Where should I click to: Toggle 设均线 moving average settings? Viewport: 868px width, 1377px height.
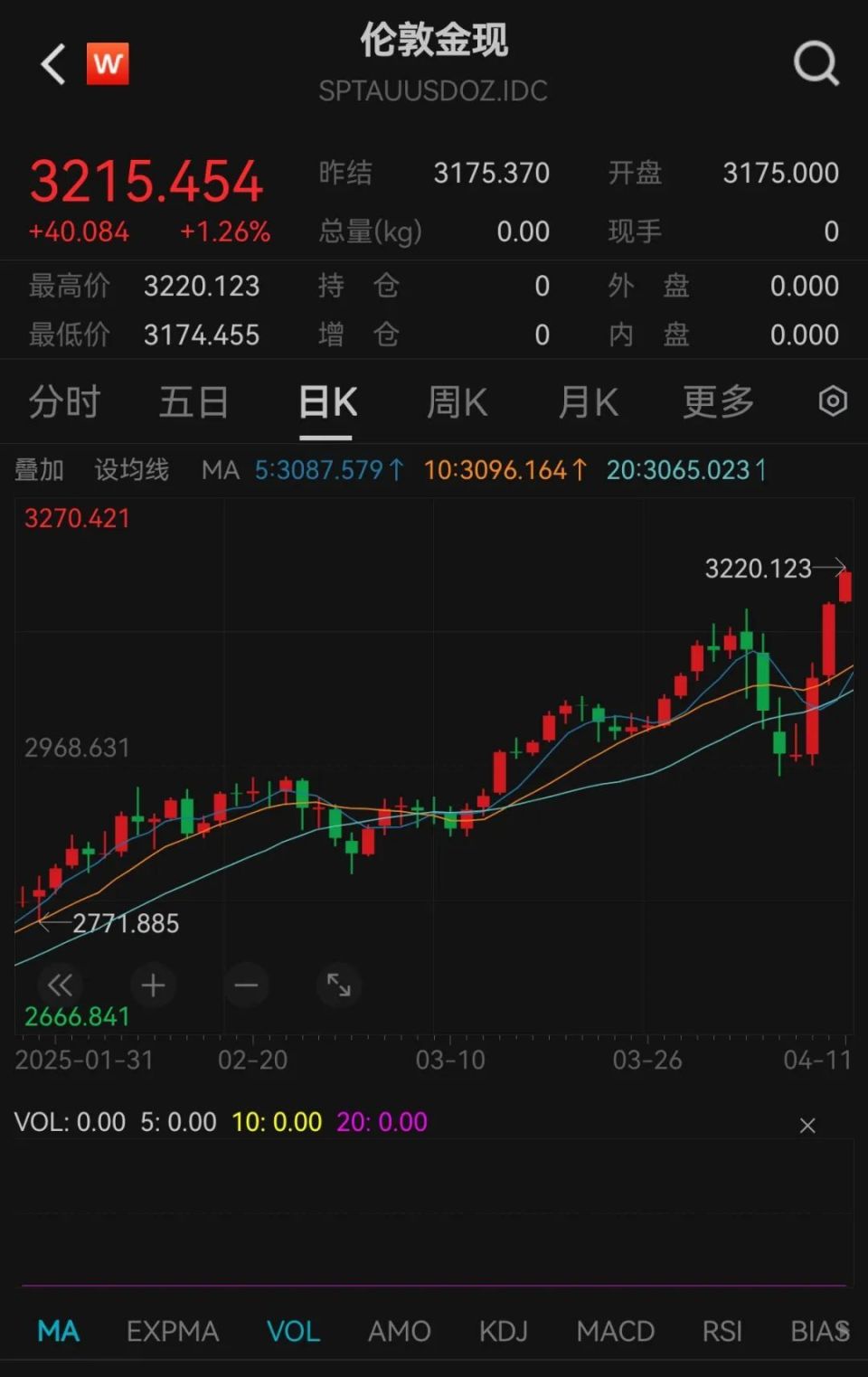pos(129,469)
